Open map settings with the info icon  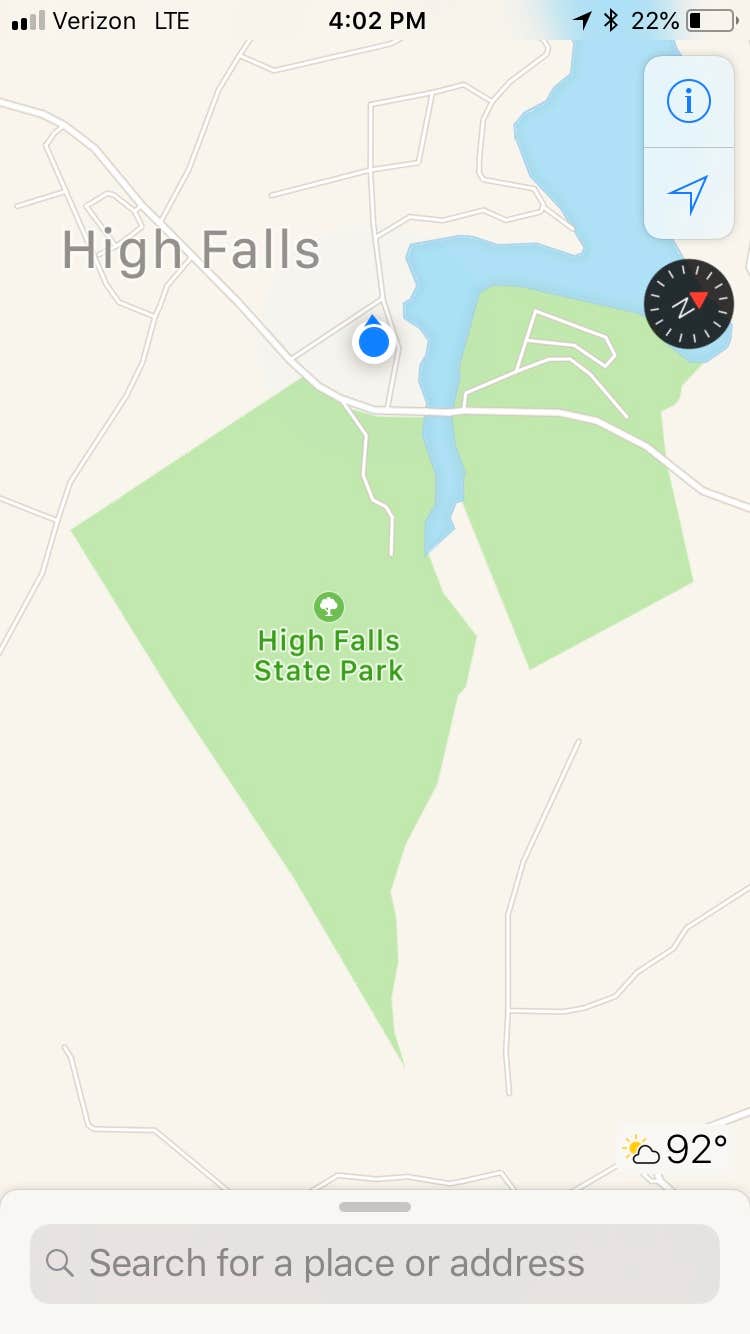[687, 100]
